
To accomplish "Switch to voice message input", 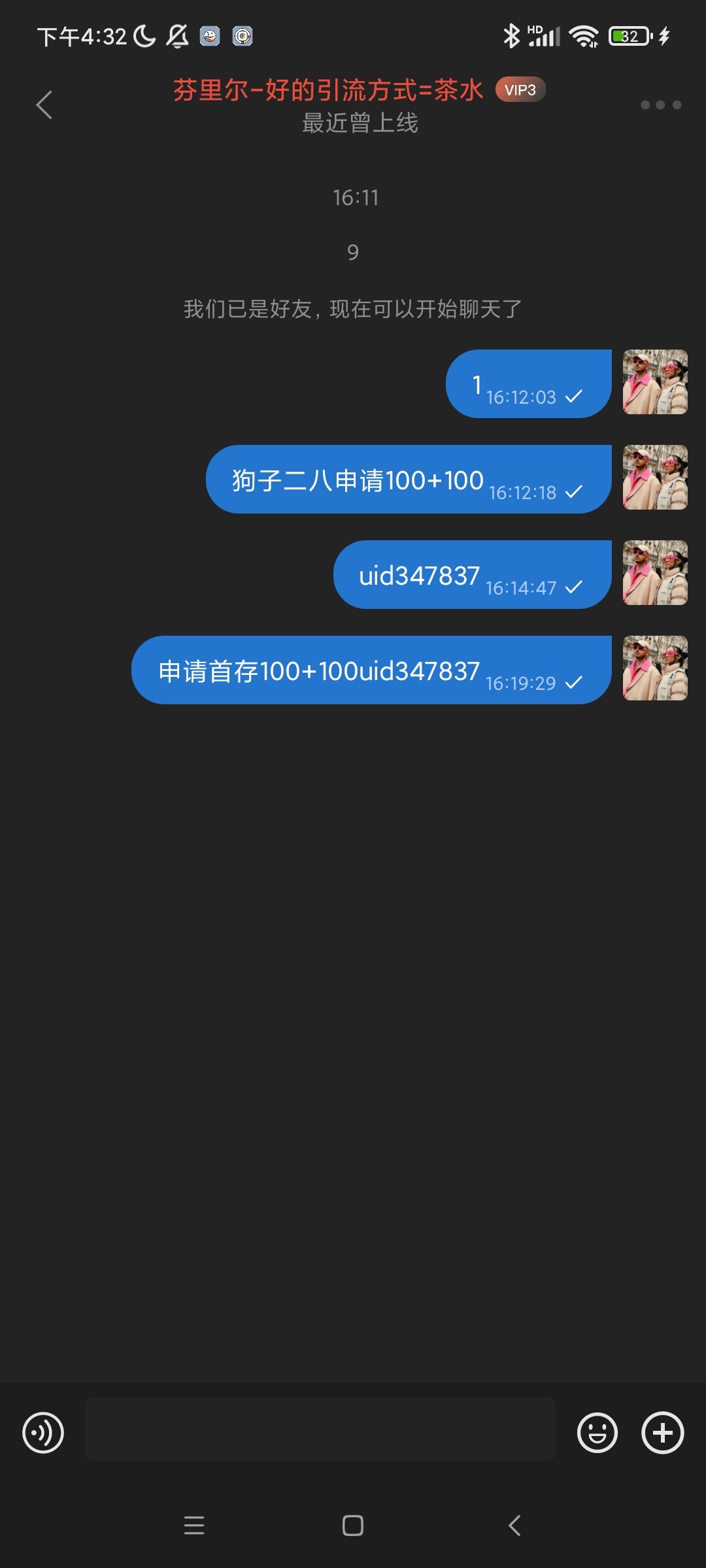I will 43,1433.
